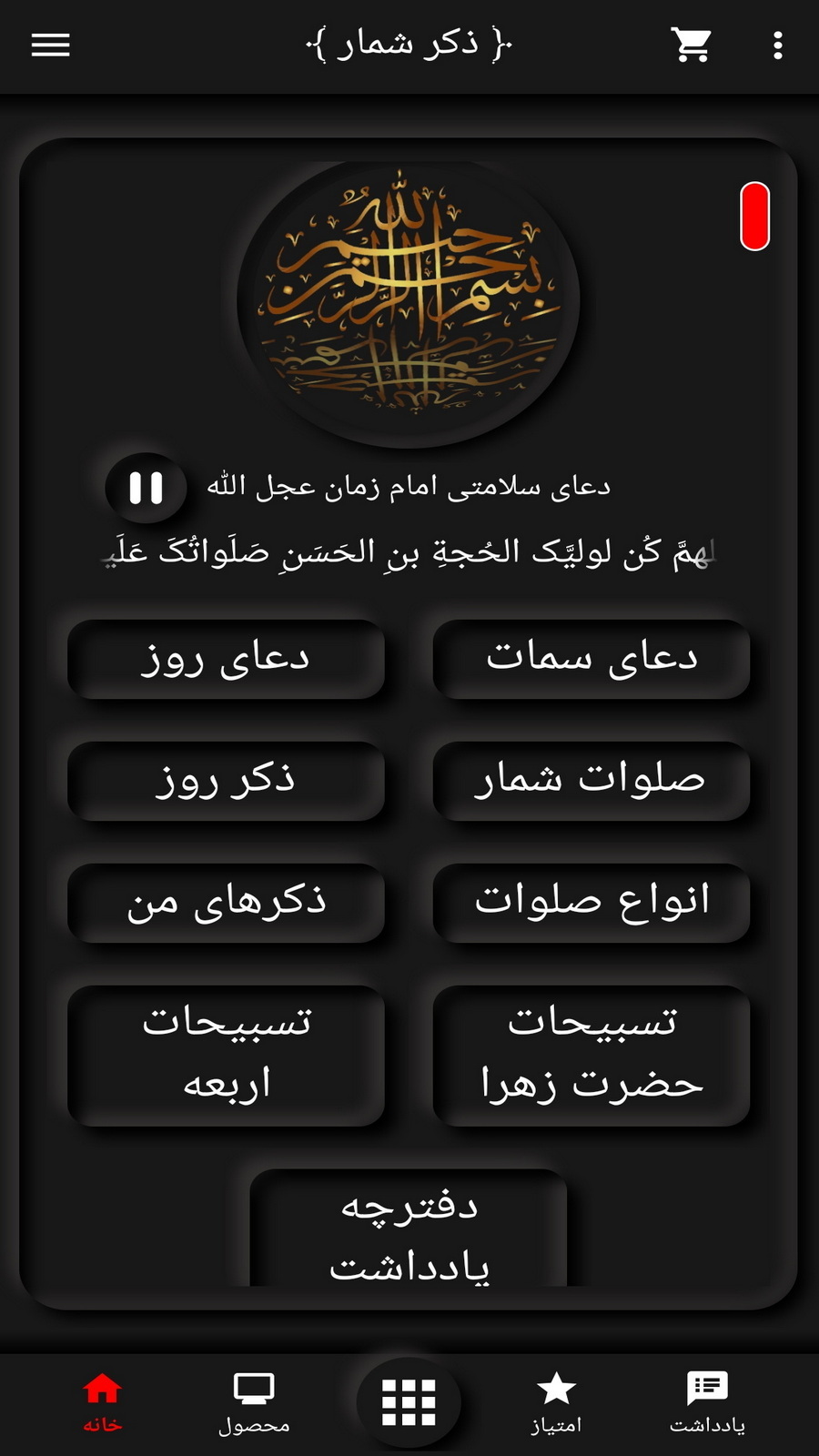
Task: Tap the center grid menu button
Action: (409, 1401)
